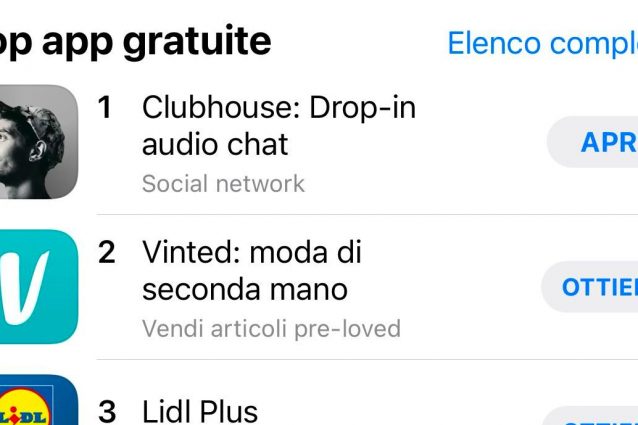Get the Vinted app with its OTTIENI button

pos(596,288)
